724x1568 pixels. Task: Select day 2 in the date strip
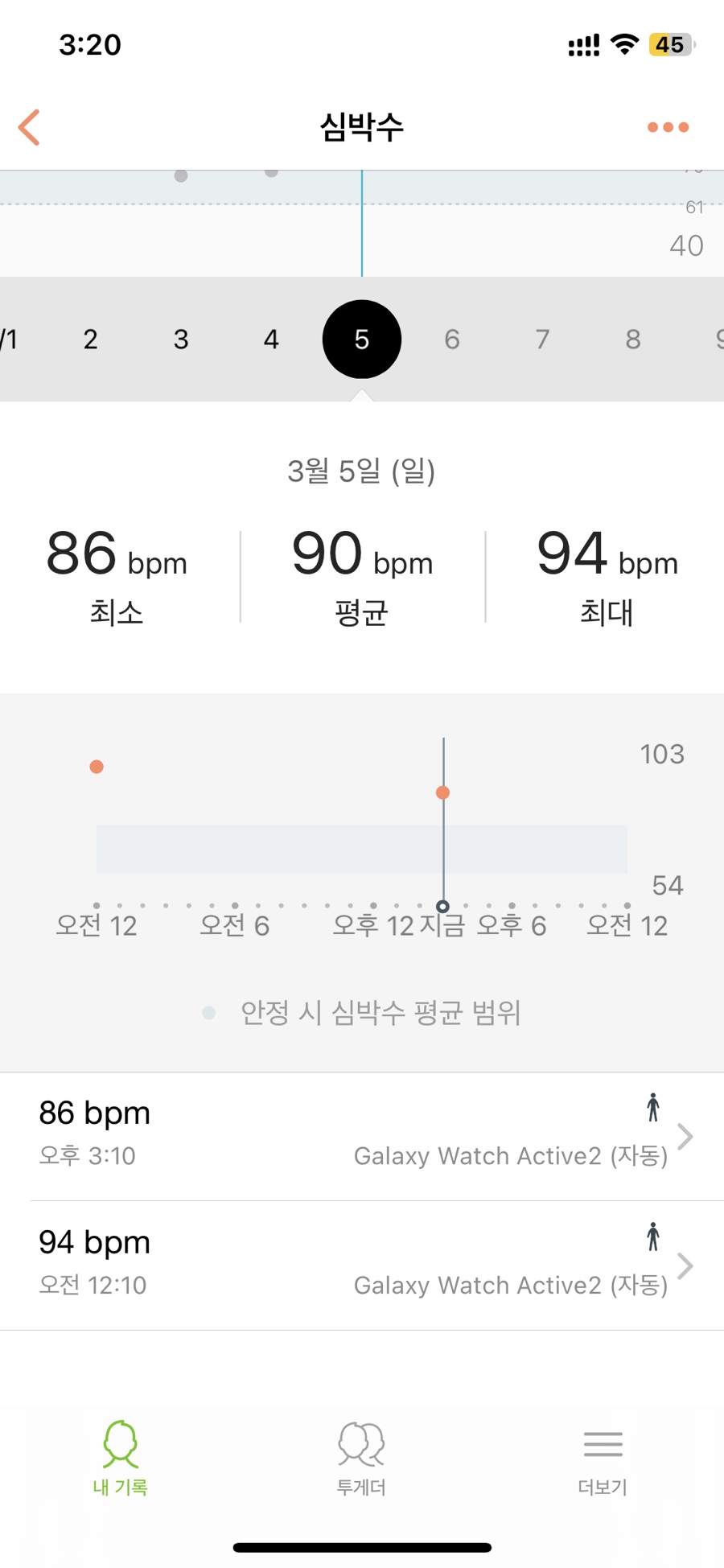(91, 340)
